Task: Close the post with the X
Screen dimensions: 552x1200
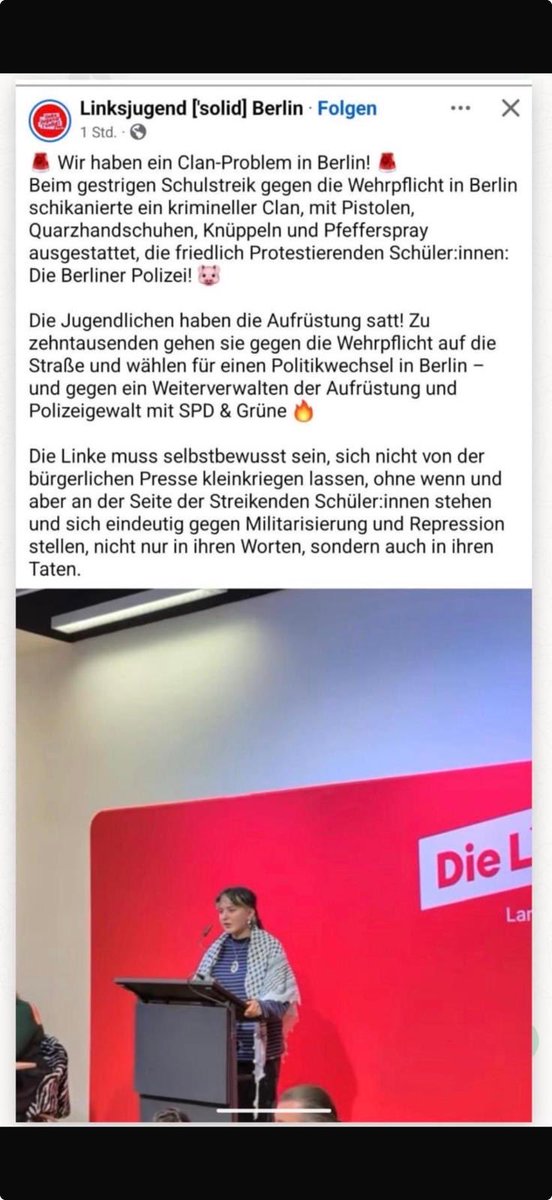Action: point(510,108)
